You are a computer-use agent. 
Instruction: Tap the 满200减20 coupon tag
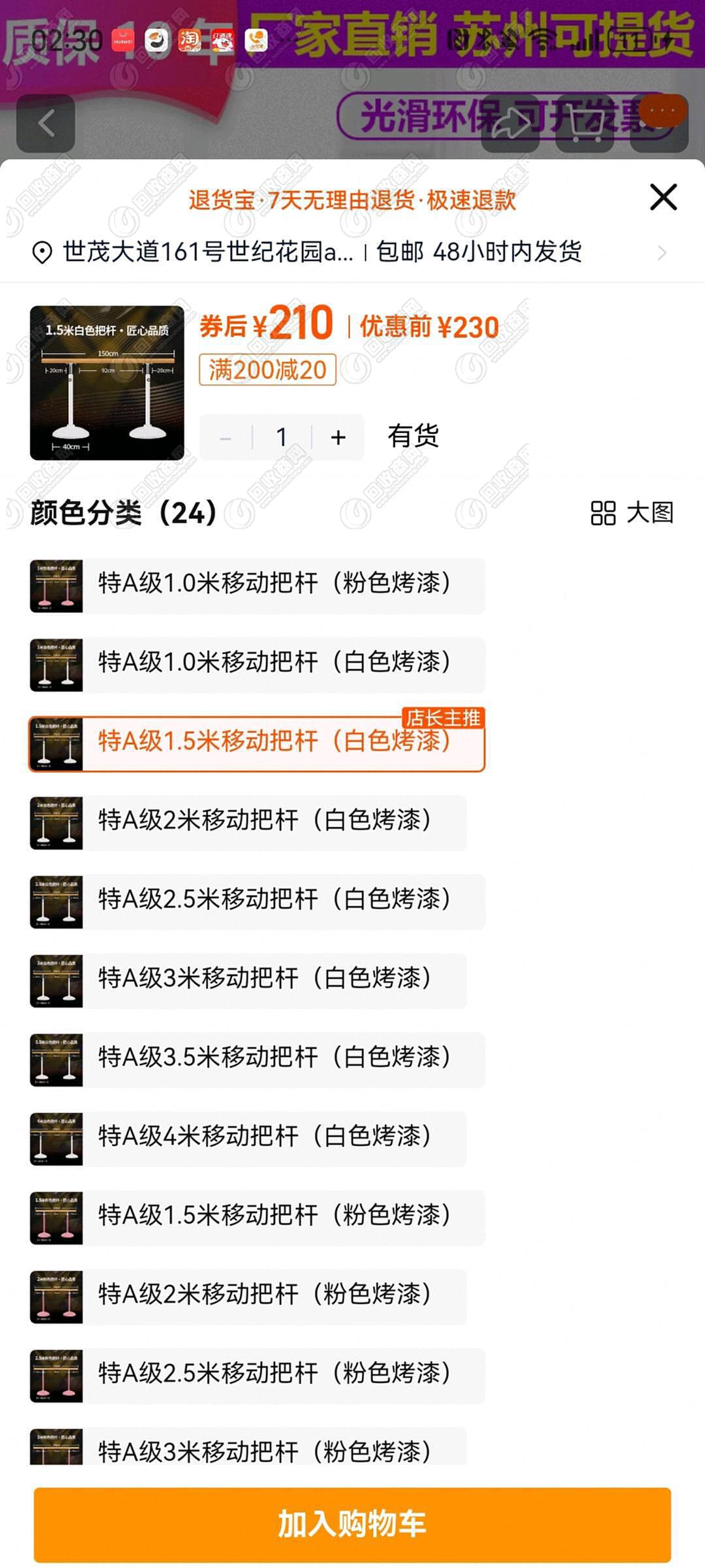[268, 370]
